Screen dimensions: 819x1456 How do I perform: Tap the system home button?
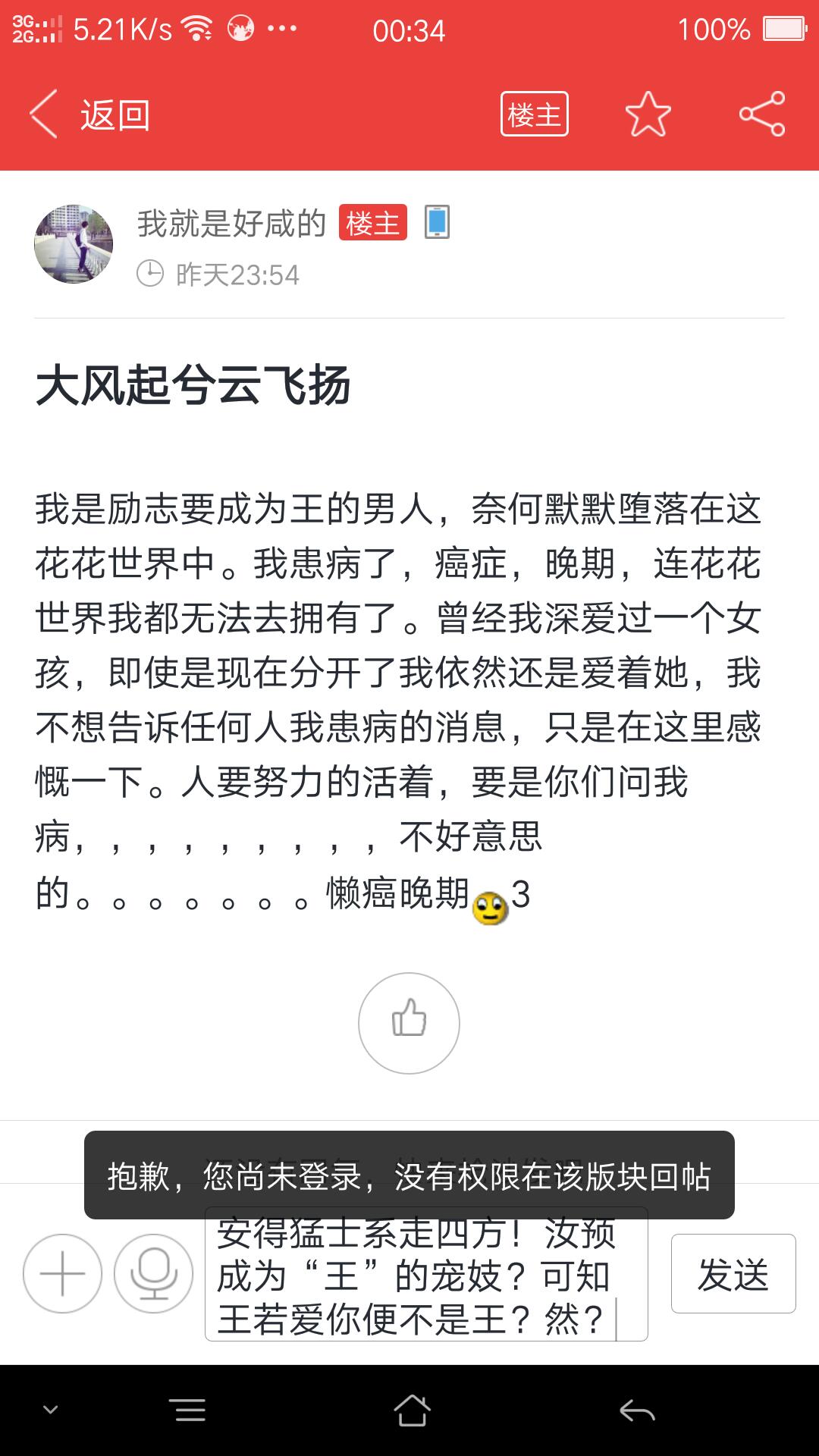pyautogui.click(x=412, y=1410)
